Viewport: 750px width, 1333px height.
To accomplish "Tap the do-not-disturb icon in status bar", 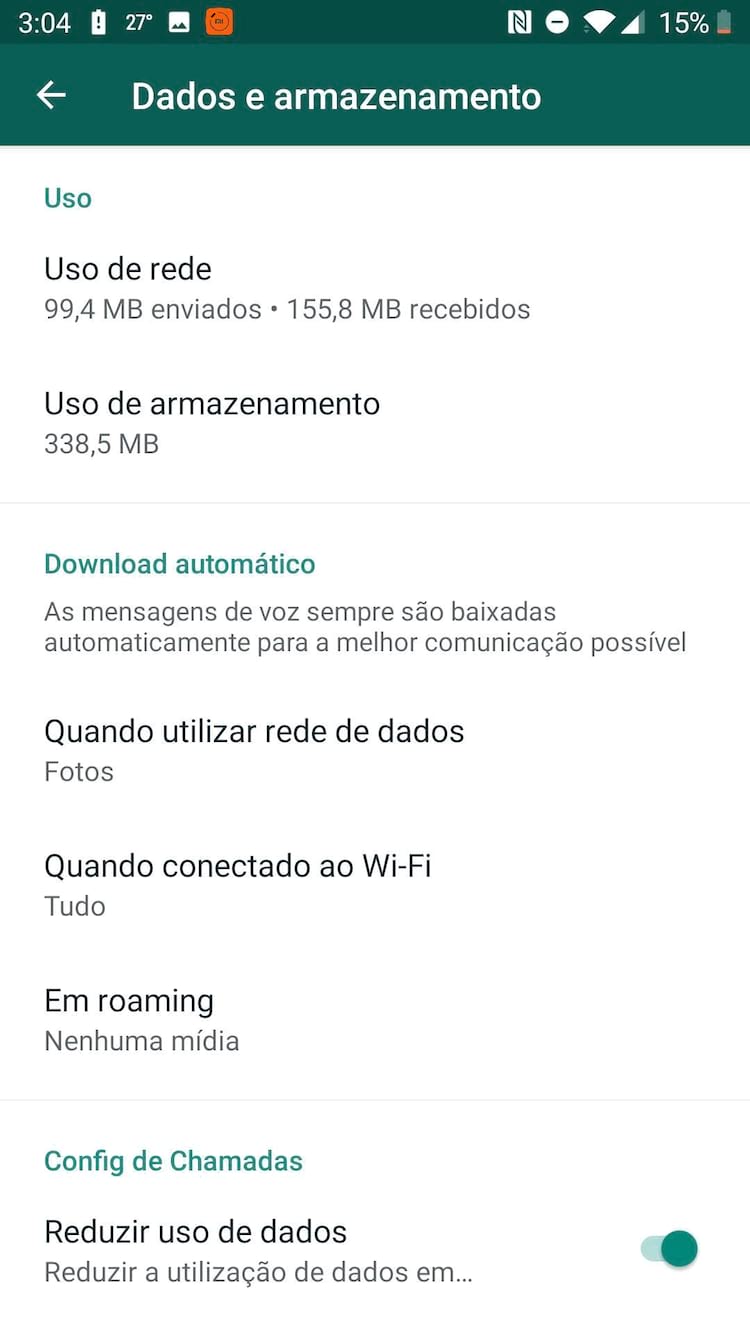I will (558, 22).
